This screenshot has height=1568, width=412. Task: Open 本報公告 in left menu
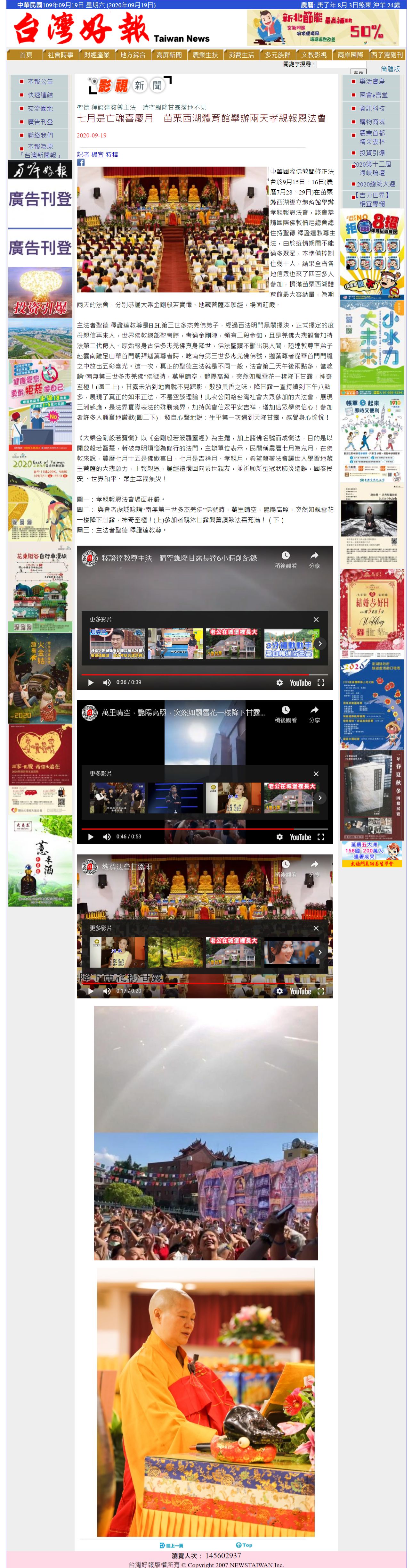40,82
